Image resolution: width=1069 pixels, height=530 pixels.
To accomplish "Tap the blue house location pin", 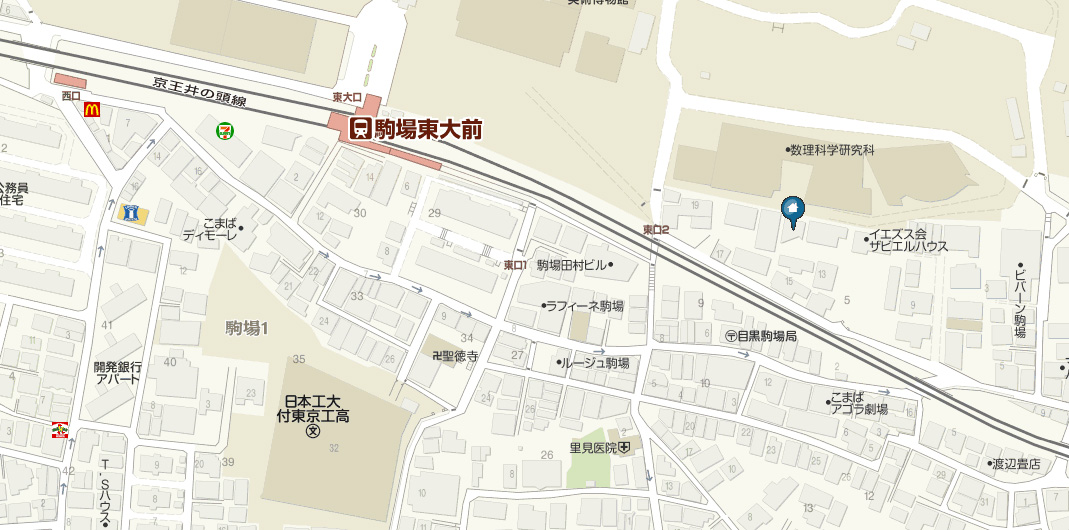I will coord(792,210).
